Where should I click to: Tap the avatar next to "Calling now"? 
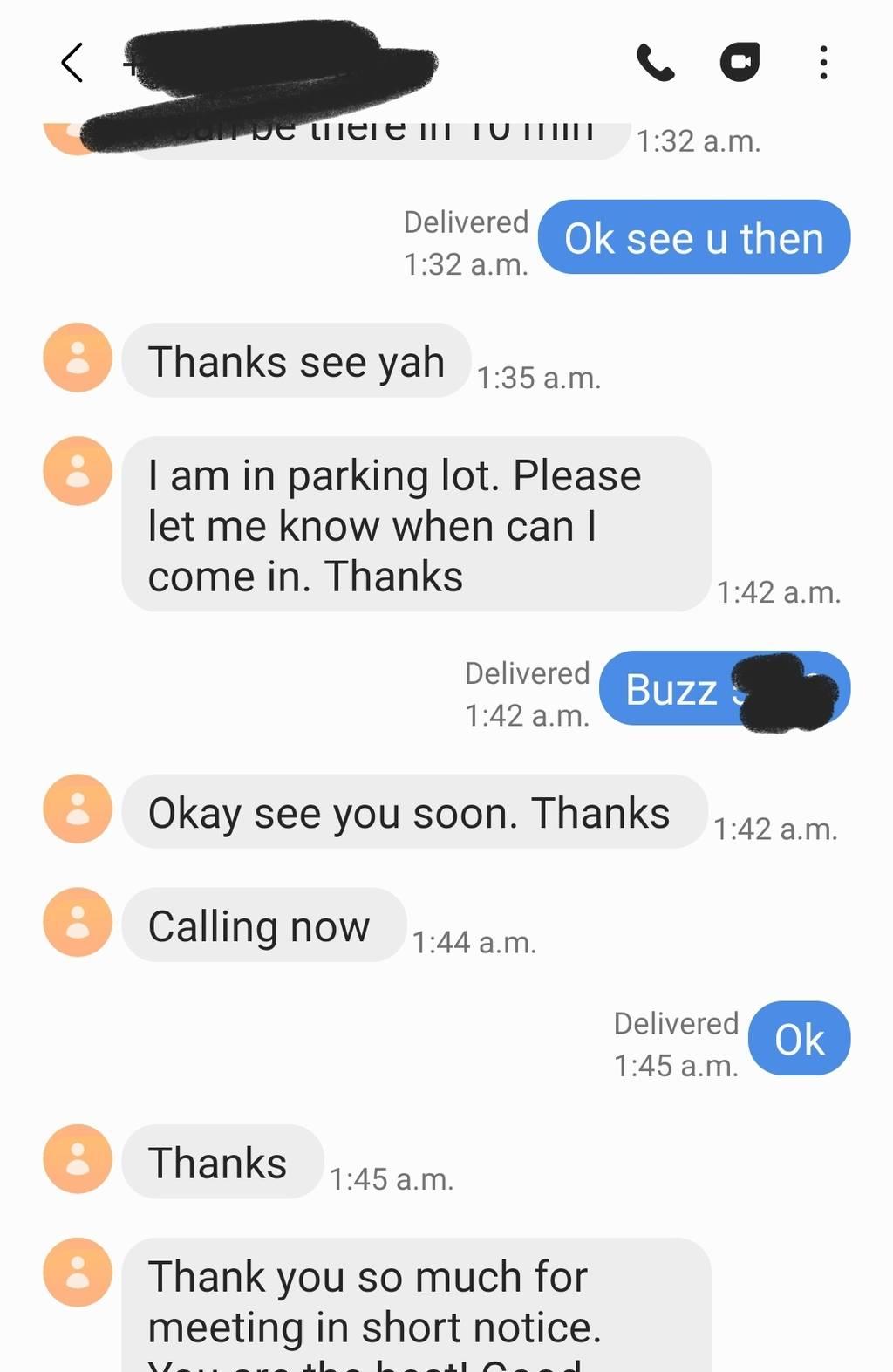pyautogui.click(x=78, y=922)
